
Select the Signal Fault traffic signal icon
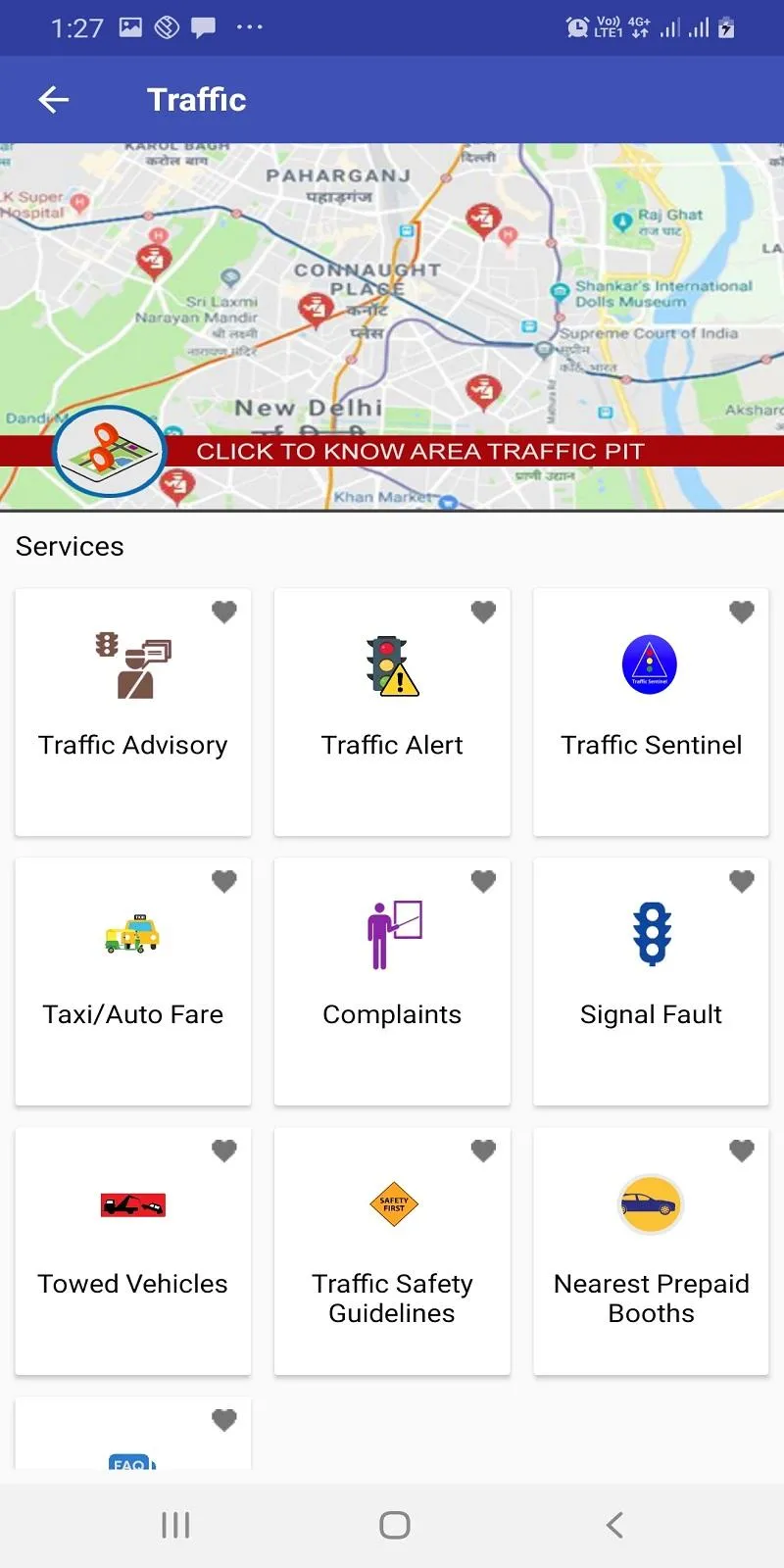pyautogui.click(x=651, y=931)
